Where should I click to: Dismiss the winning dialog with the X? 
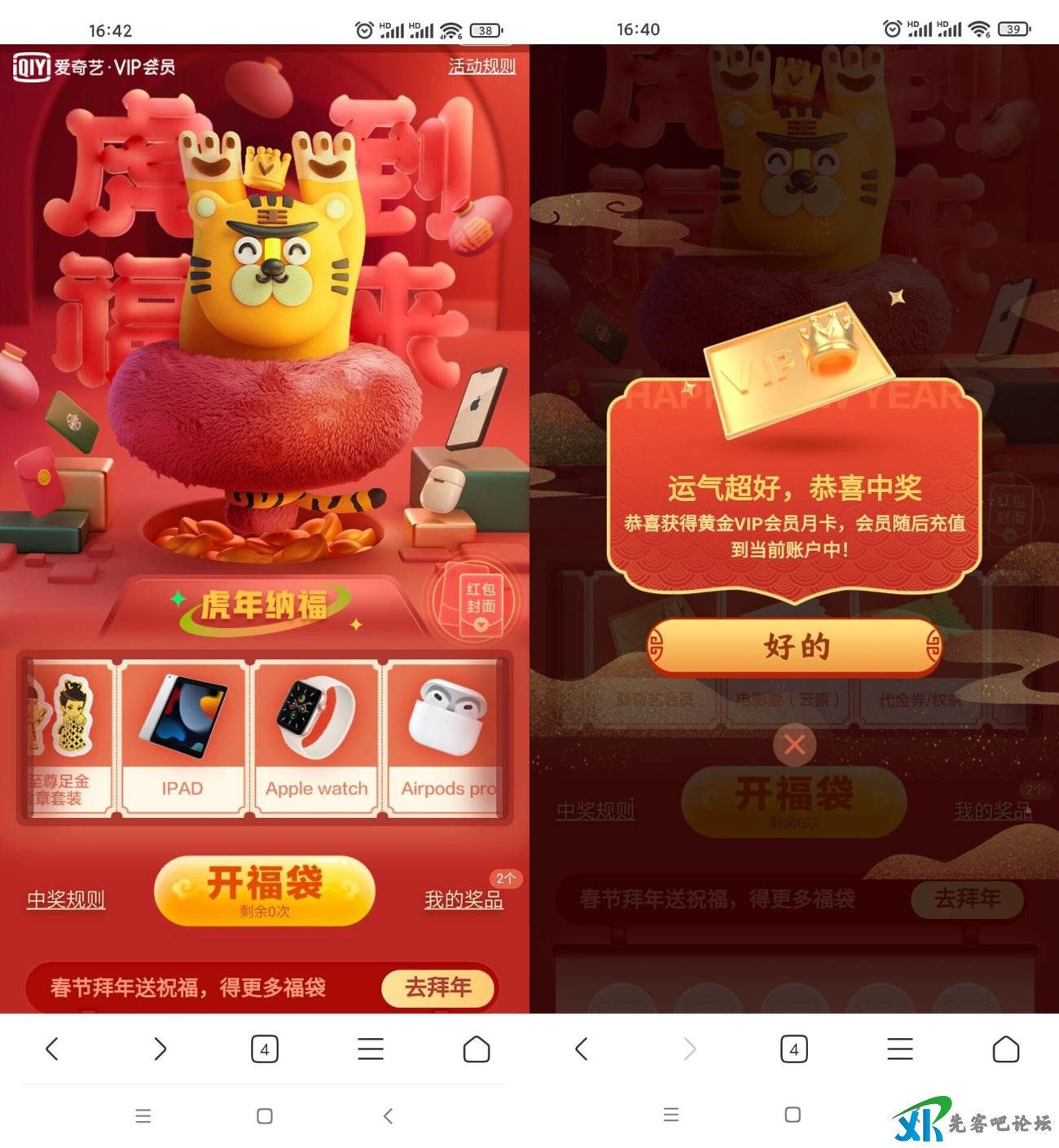tap(793, 744)
